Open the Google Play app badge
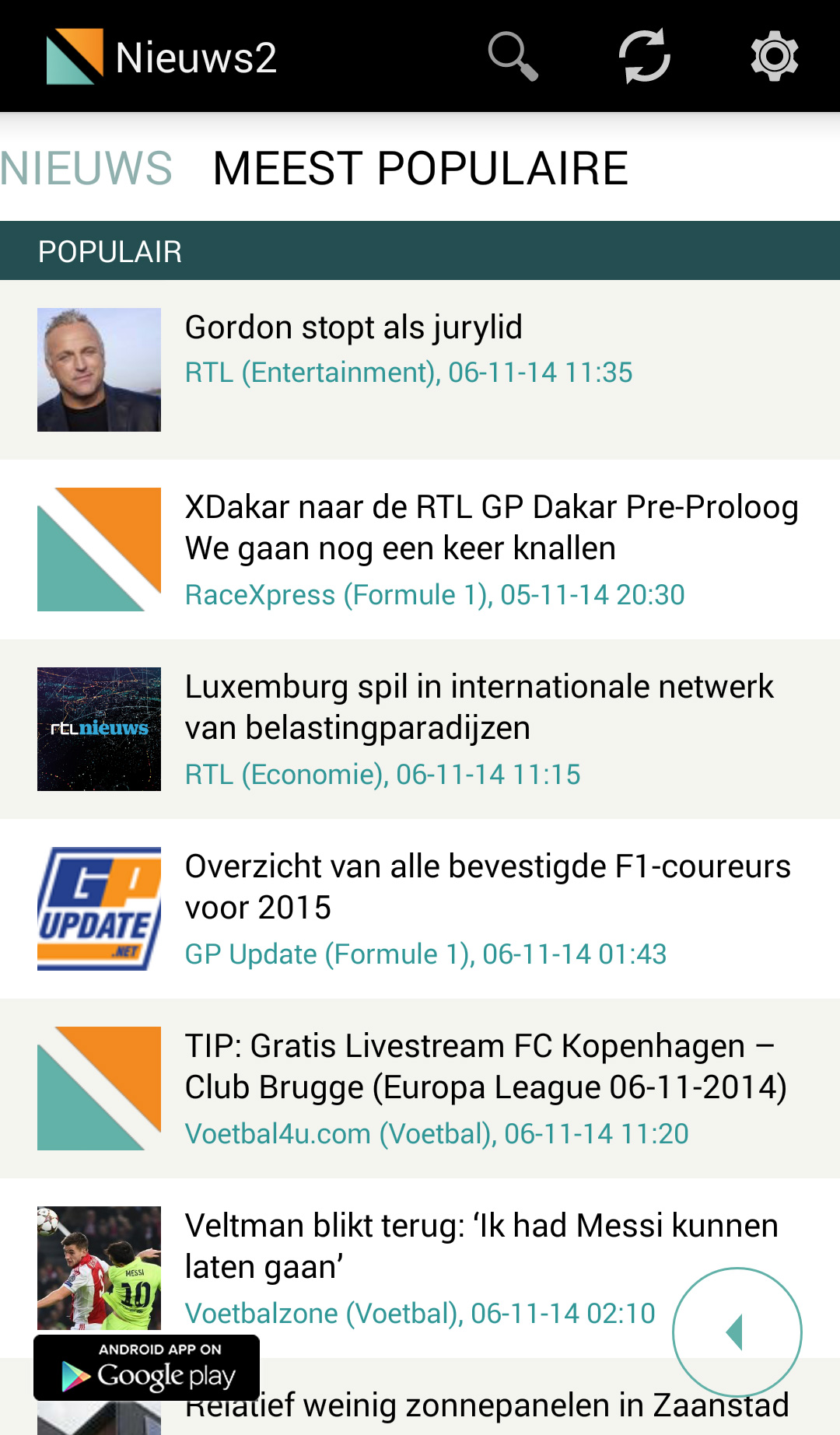 146,1367
